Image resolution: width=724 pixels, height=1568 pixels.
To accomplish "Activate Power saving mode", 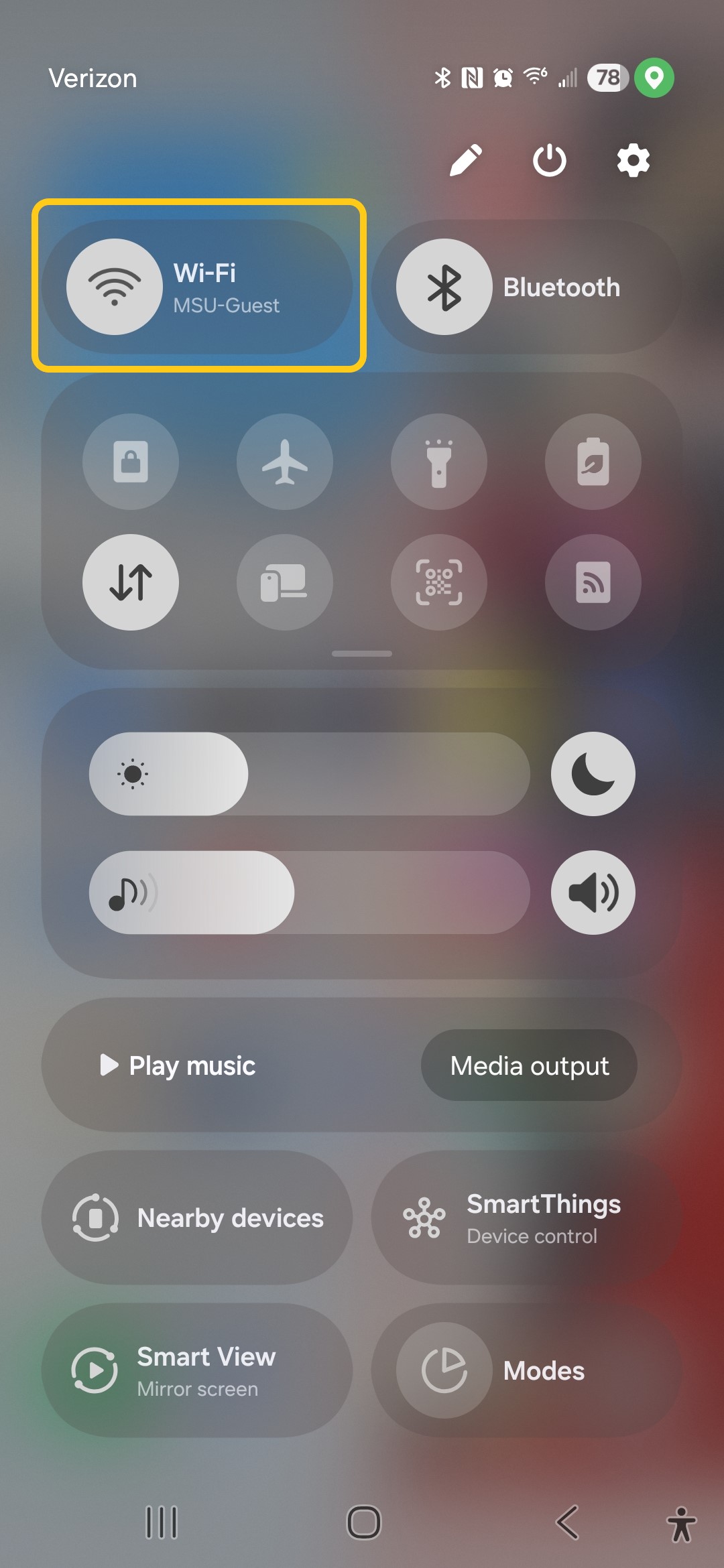I will [593, 461].
